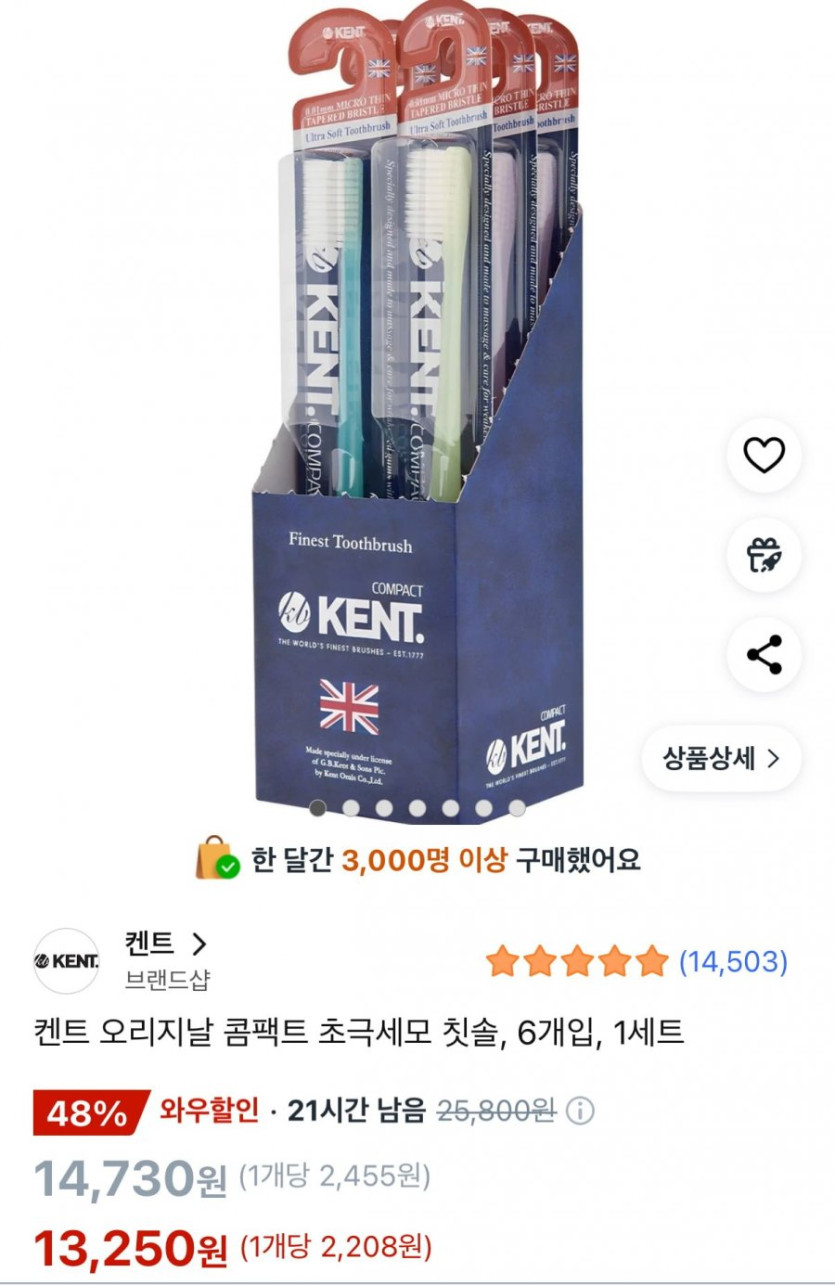View the 14,503 customer reviews

pos(733,962)
